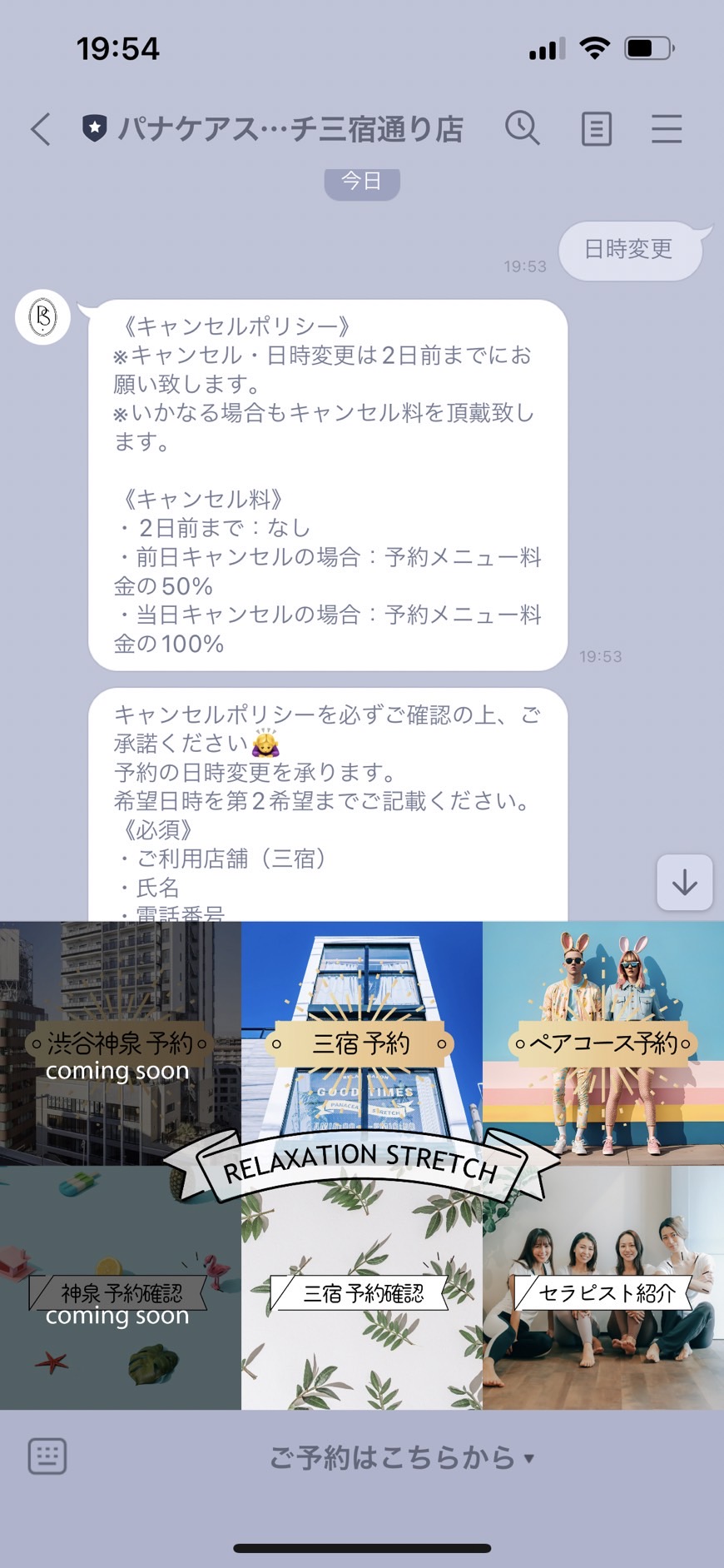Collapse the ご予約はこちらから menu
Screen dimensions: 724x1568
coord(399,1457)
